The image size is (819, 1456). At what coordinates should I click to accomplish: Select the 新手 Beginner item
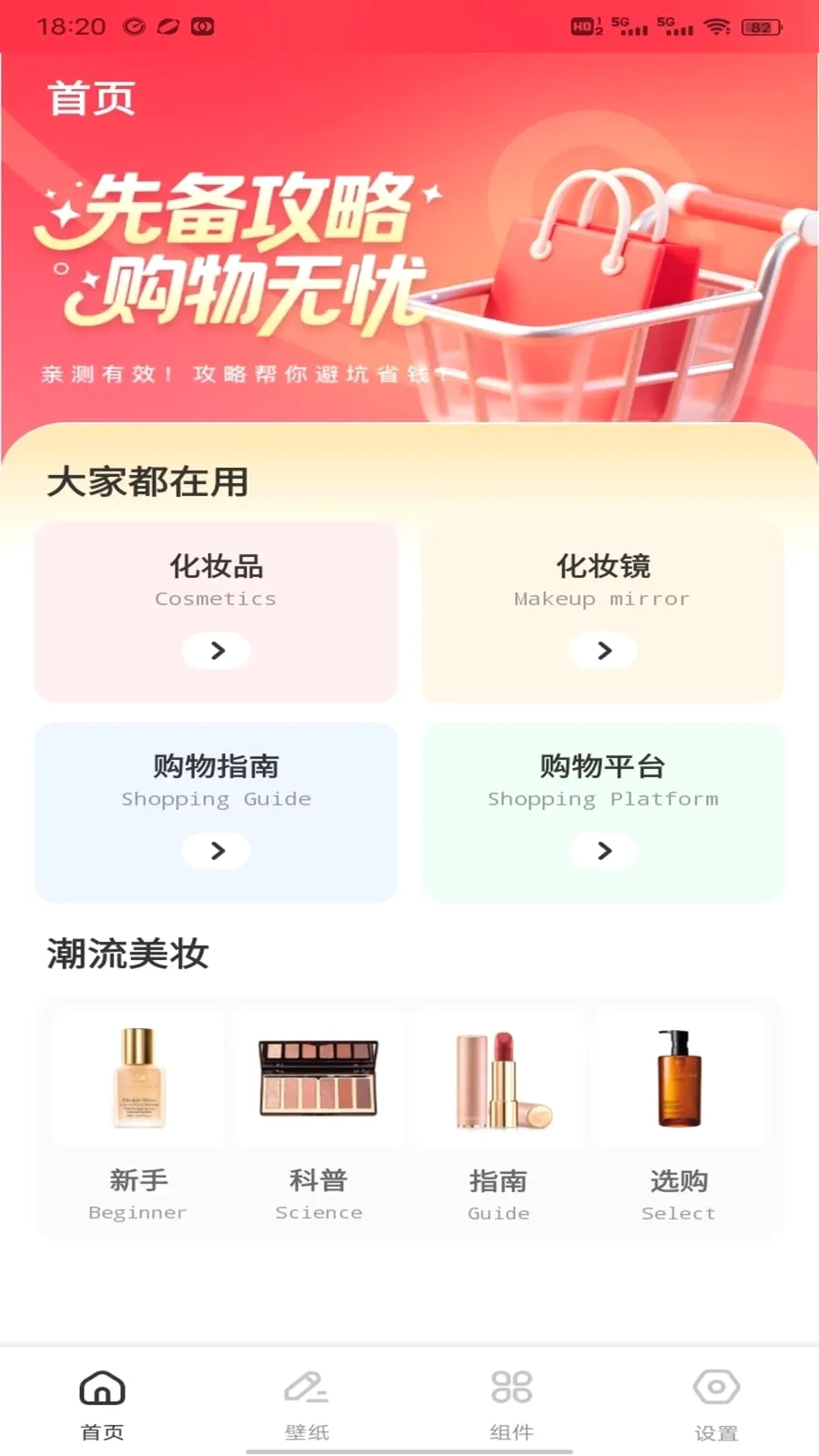point(138,1119)
